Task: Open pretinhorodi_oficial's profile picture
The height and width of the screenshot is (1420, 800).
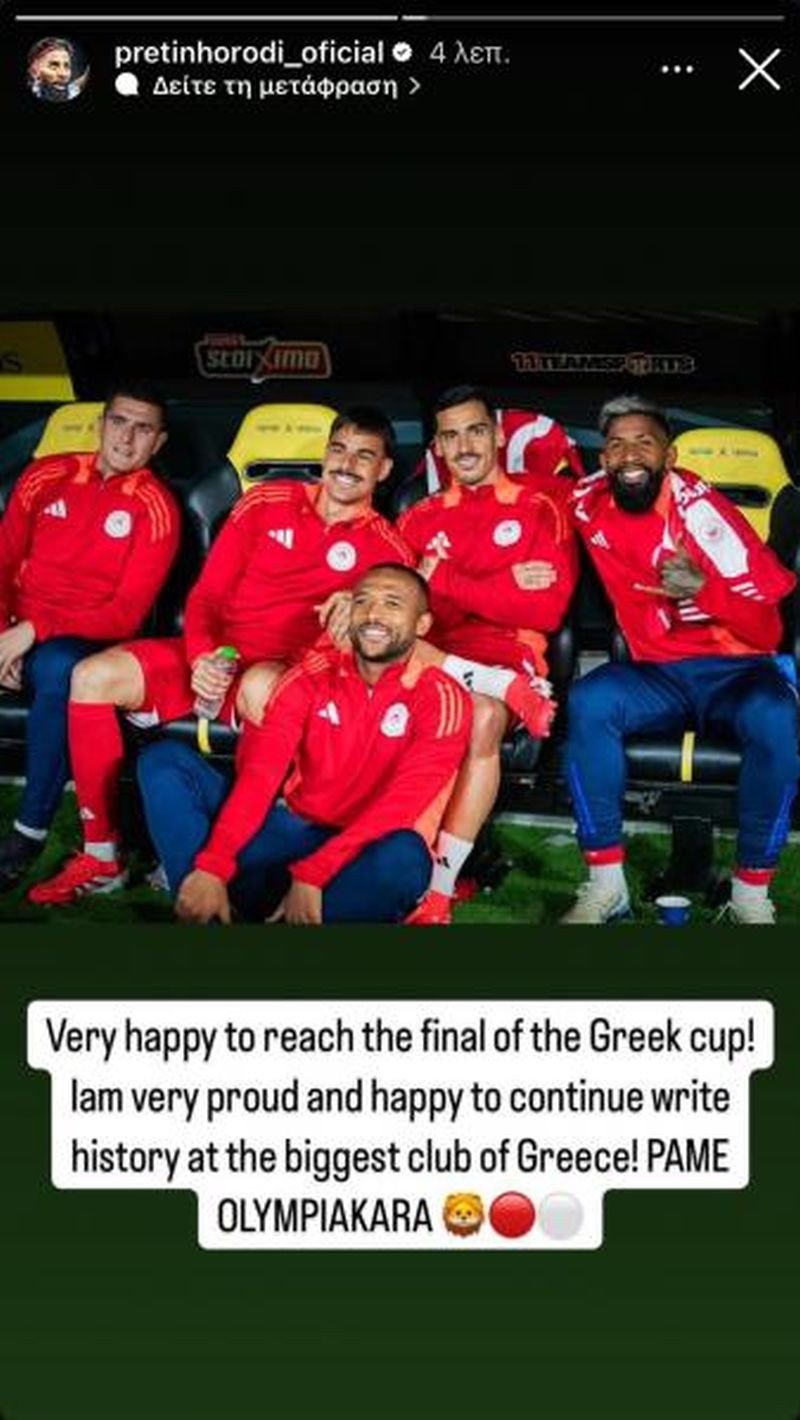Action: 57,70
